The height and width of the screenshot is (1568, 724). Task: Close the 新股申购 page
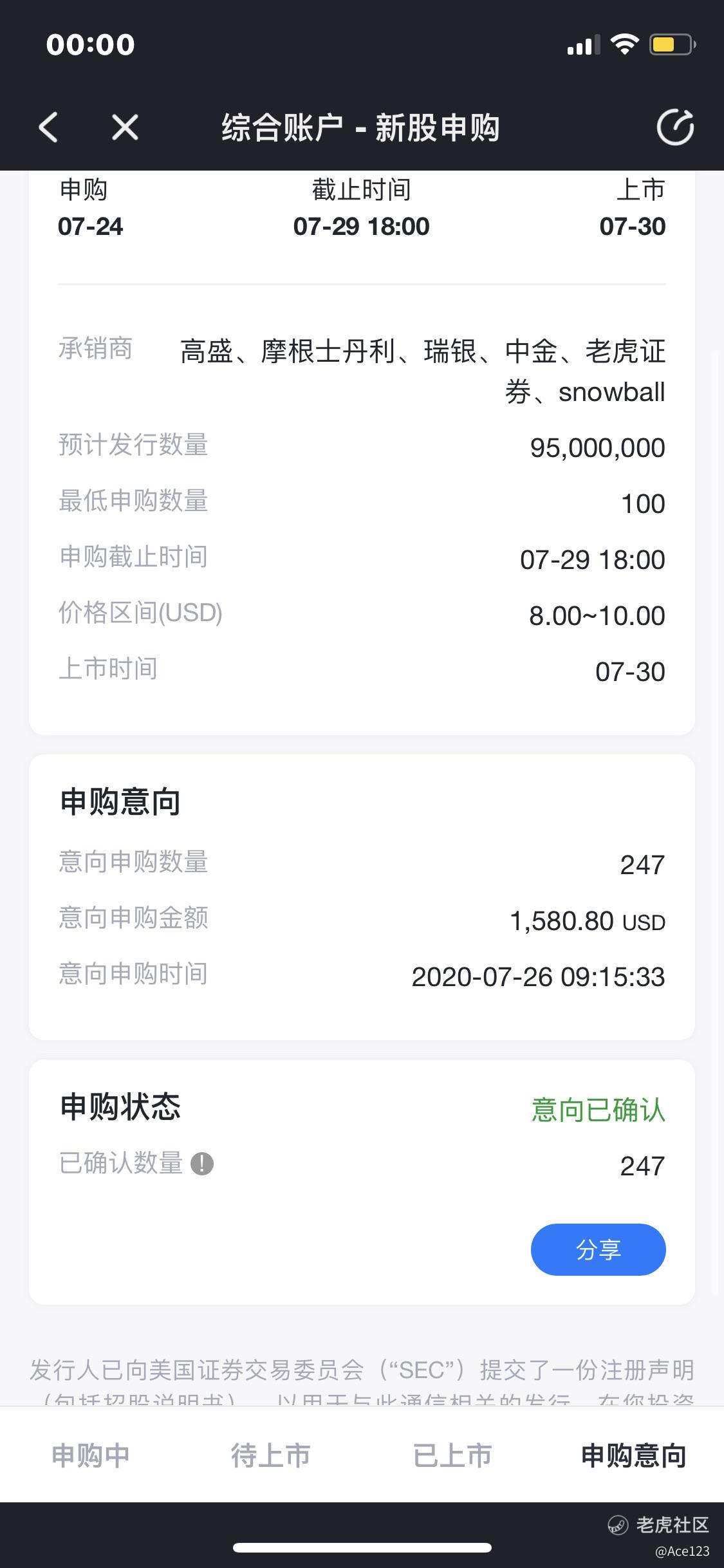125,127
